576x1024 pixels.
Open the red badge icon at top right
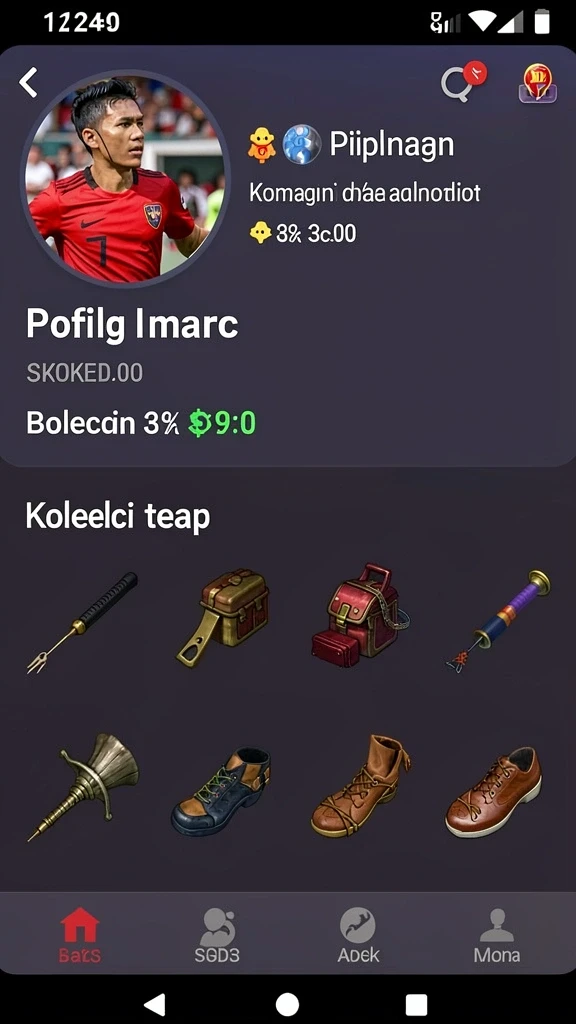click(x=537, y=84)
